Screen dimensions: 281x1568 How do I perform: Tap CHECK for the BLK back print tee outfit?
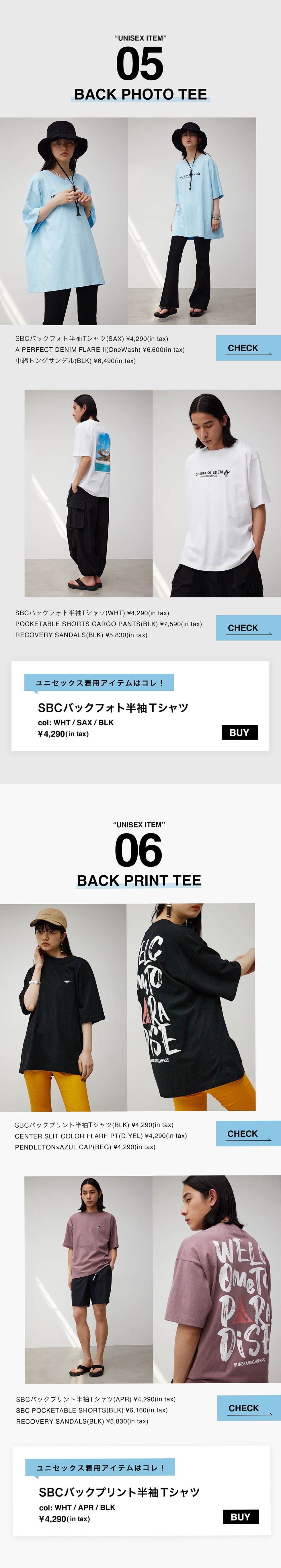coord(248,1133)
